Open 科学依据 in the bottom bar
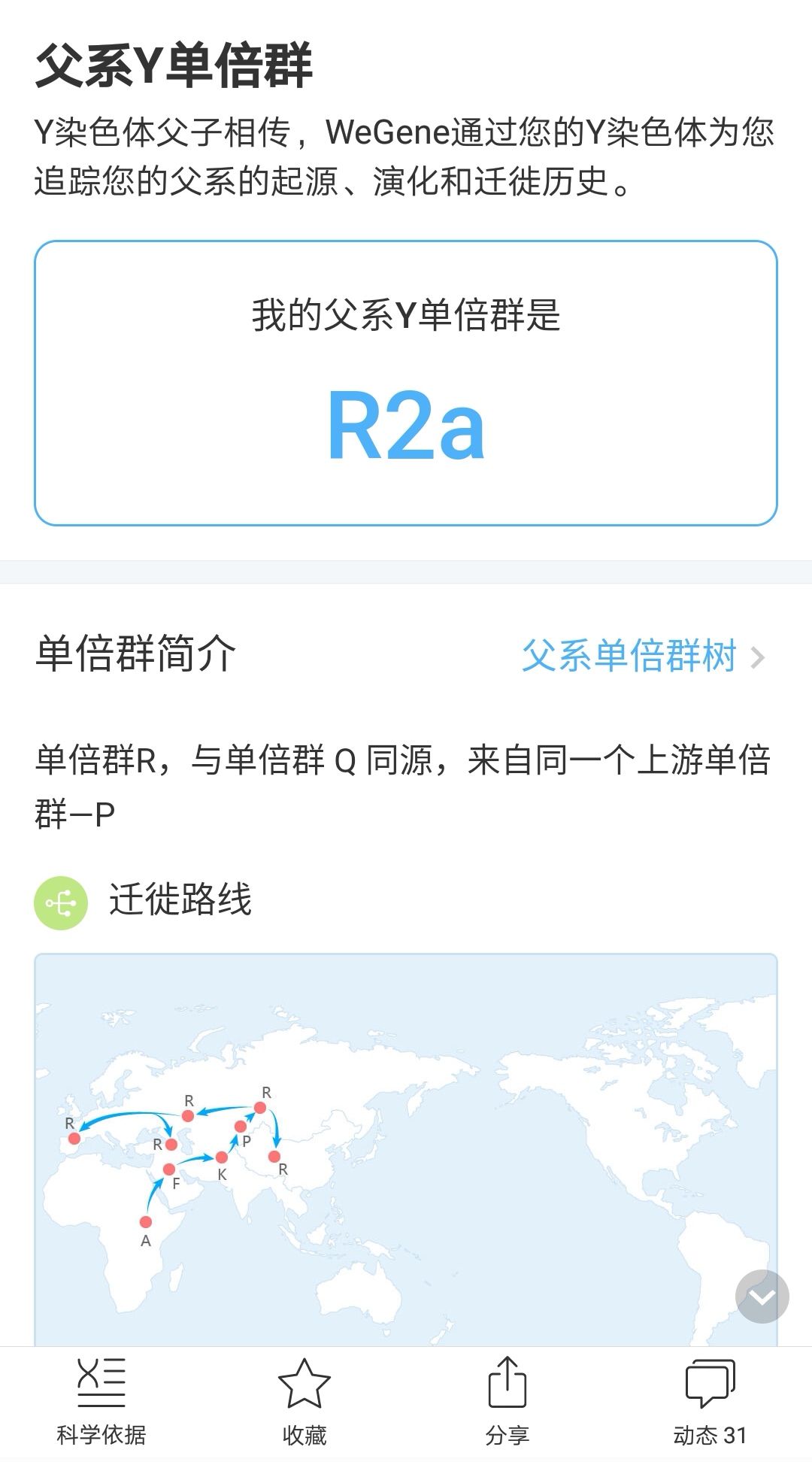Viewport: 812px width, 1462px height. point(101,1403)
